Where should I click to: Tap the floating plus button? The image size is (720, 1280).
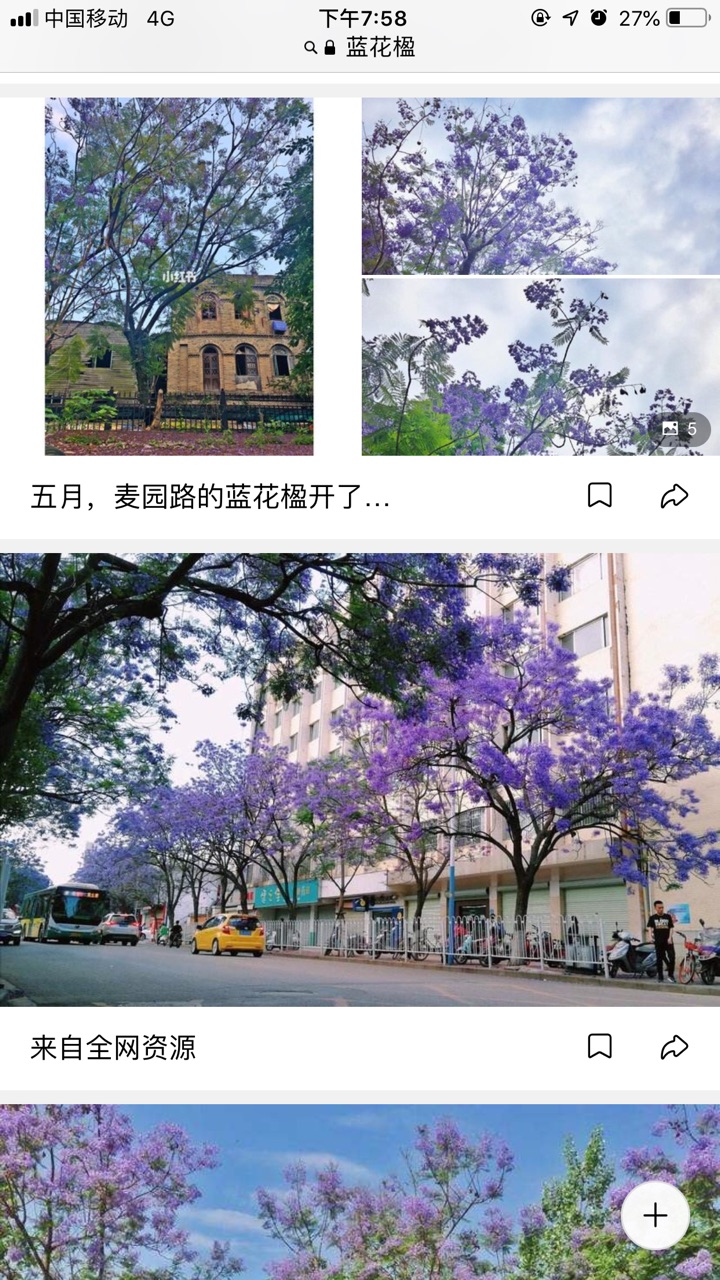[x=655, y=1215]
